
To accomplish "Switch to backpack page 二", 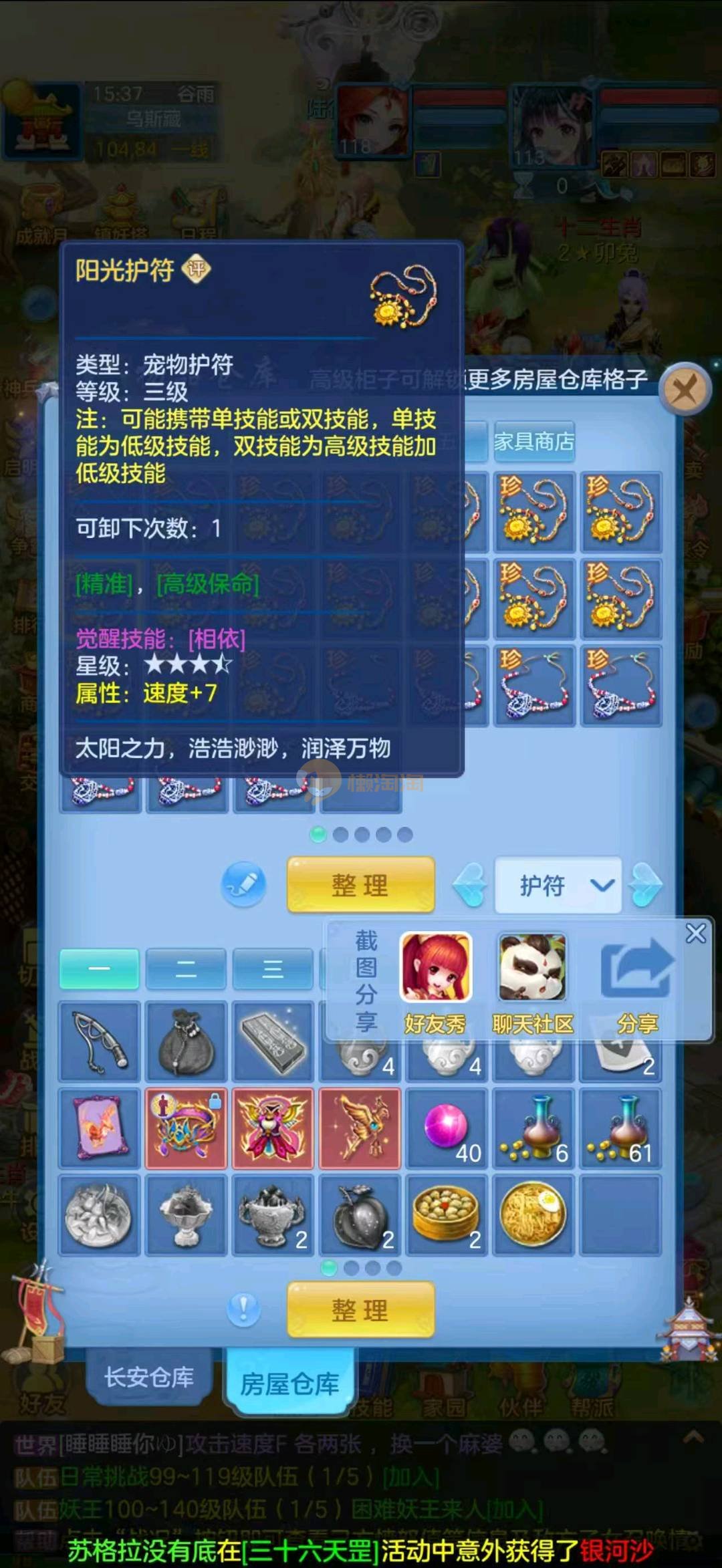I will pyautogui.click(x=186, y=969).
